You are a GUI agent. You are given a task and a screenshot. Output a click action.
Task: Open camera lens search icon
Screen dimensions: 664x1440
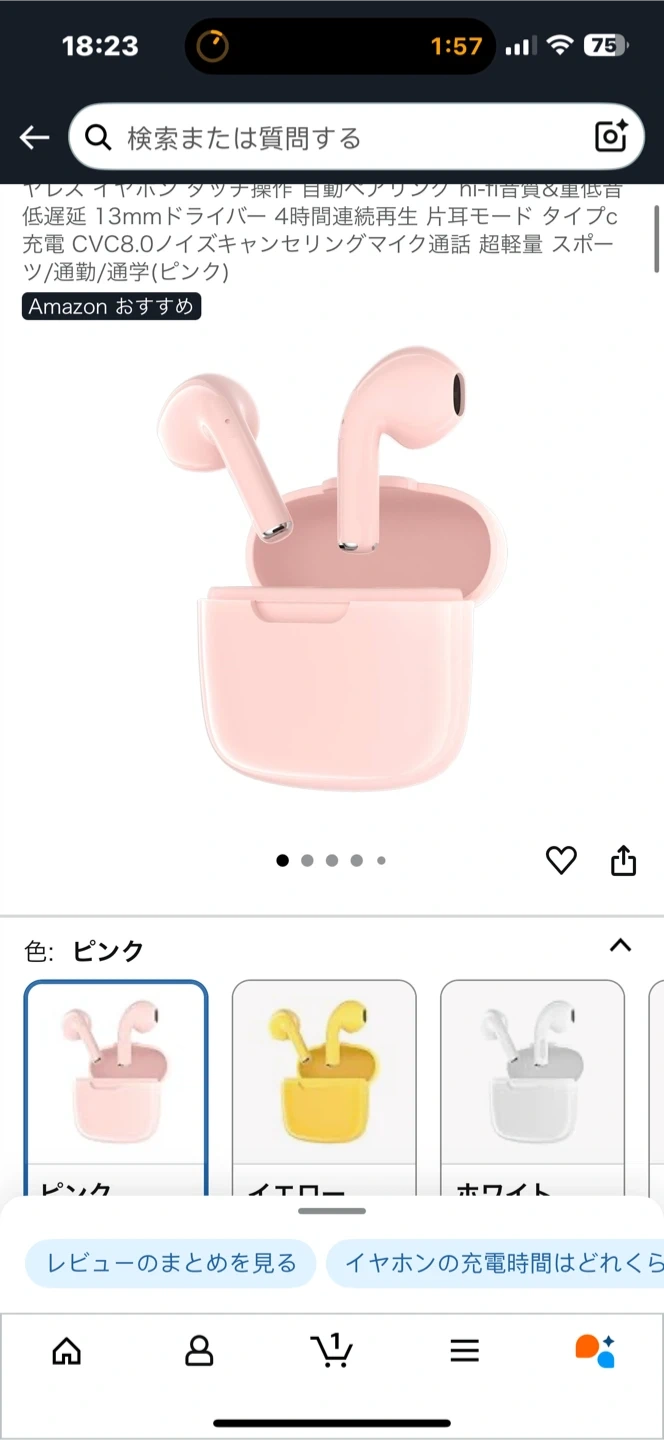(x=610, y=137)
